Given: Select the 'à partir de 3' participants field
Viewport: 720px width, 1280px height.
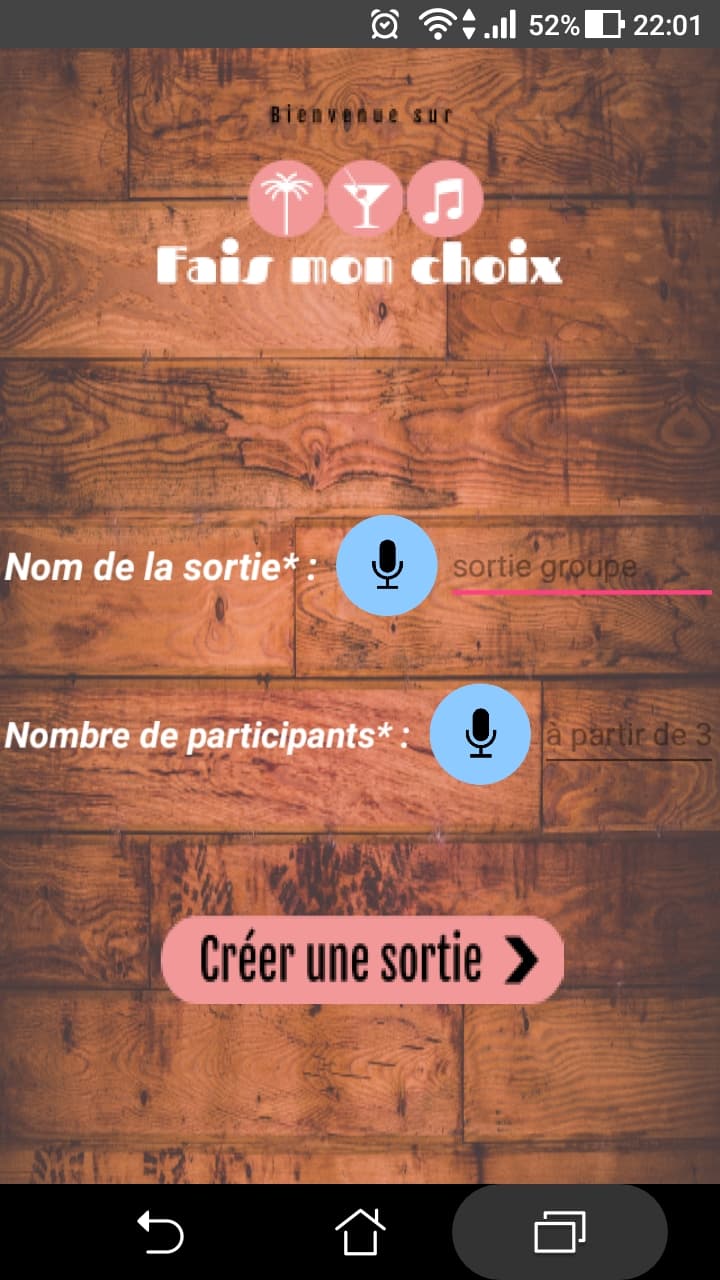Looking at the screenshot, I should click(628, 737).
